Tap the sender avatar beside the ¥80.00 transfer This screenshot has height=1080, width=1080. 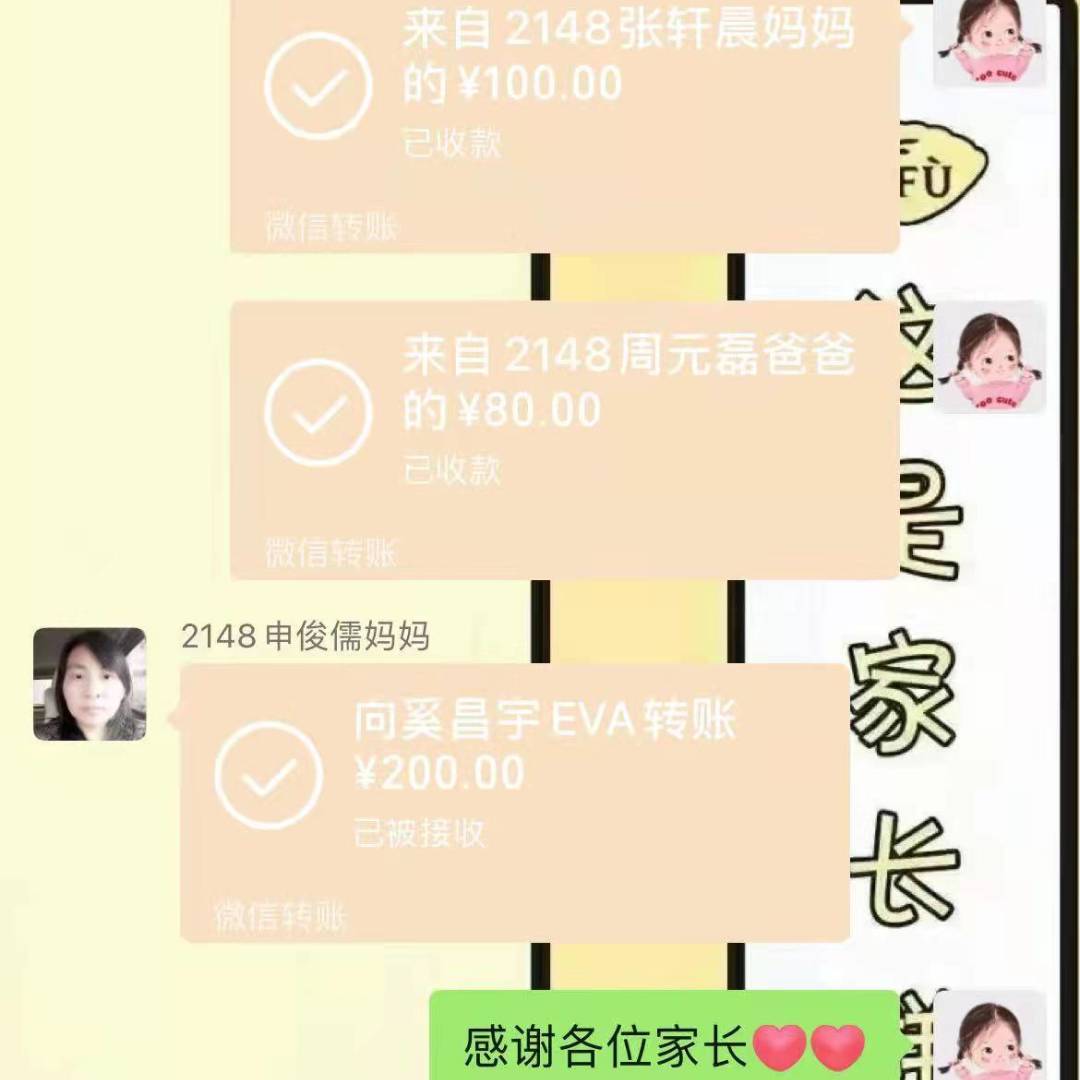coord(989,357)
